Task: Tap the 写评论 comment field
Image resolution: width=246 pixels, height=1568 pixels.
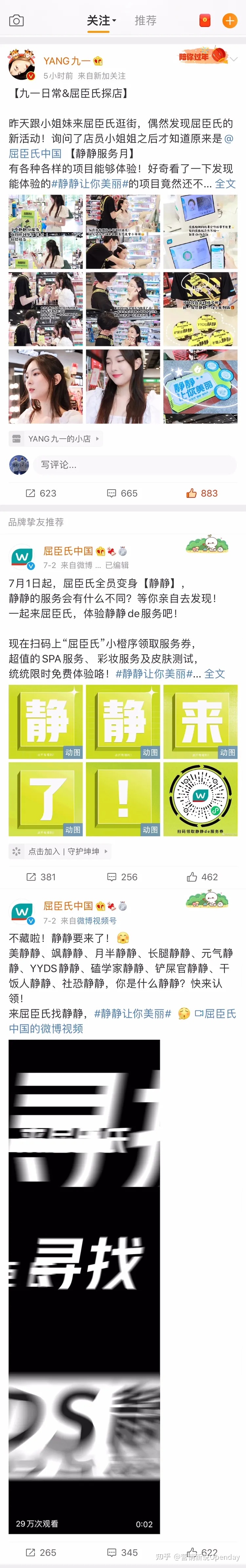Action: (x=134, y=465)
